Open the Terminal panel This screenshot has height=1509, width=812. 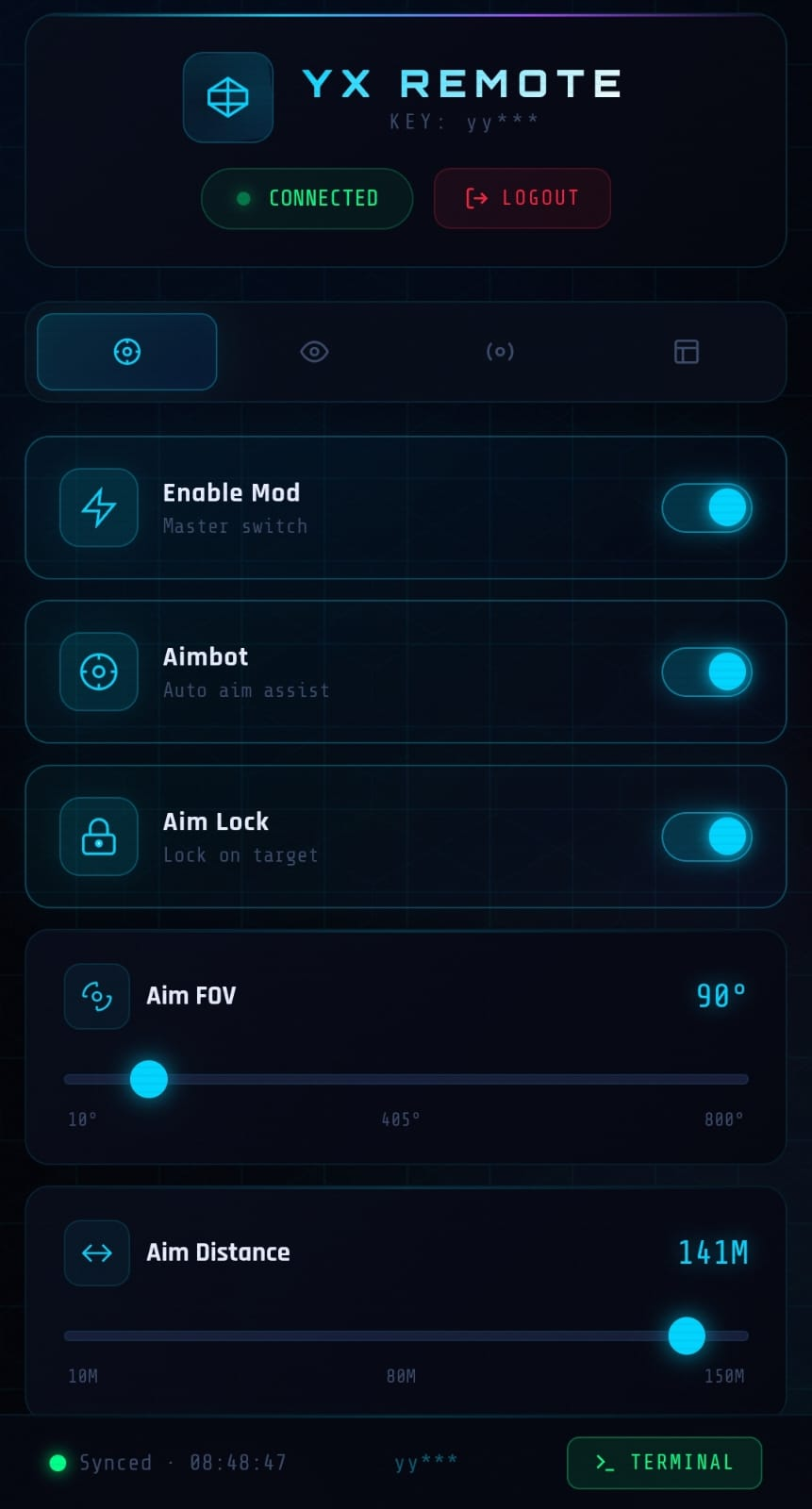click(664, 1463)
